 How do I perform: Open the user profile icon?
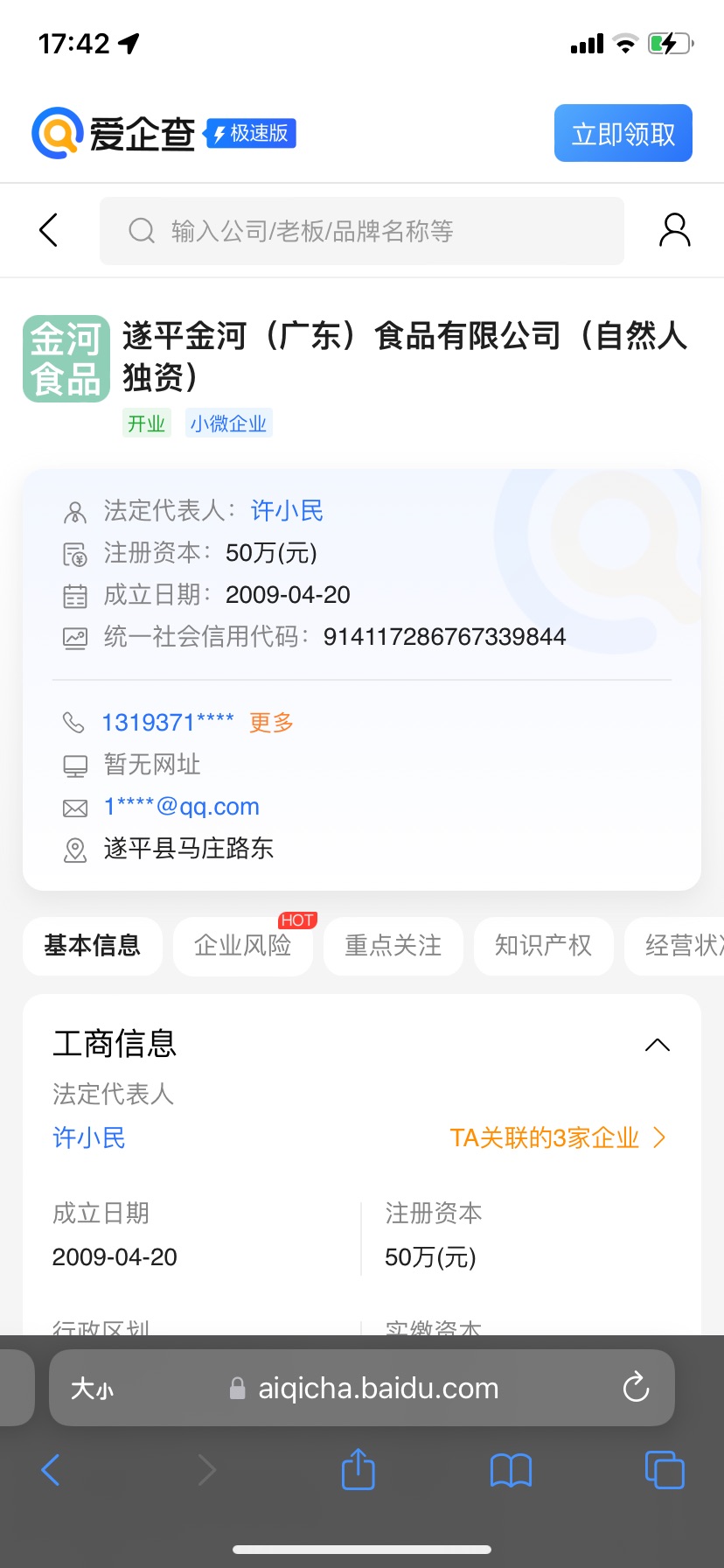(674, 230)
